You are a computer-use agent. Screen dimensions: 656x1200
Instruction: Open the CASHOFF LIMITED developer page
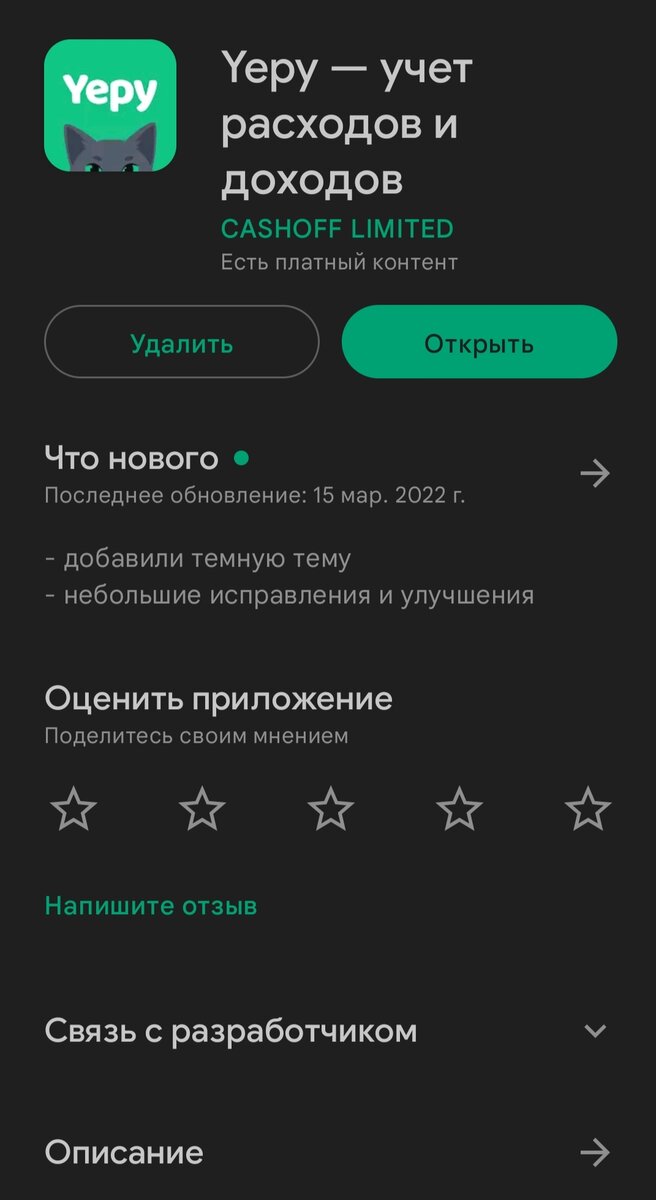coord(336,229)
